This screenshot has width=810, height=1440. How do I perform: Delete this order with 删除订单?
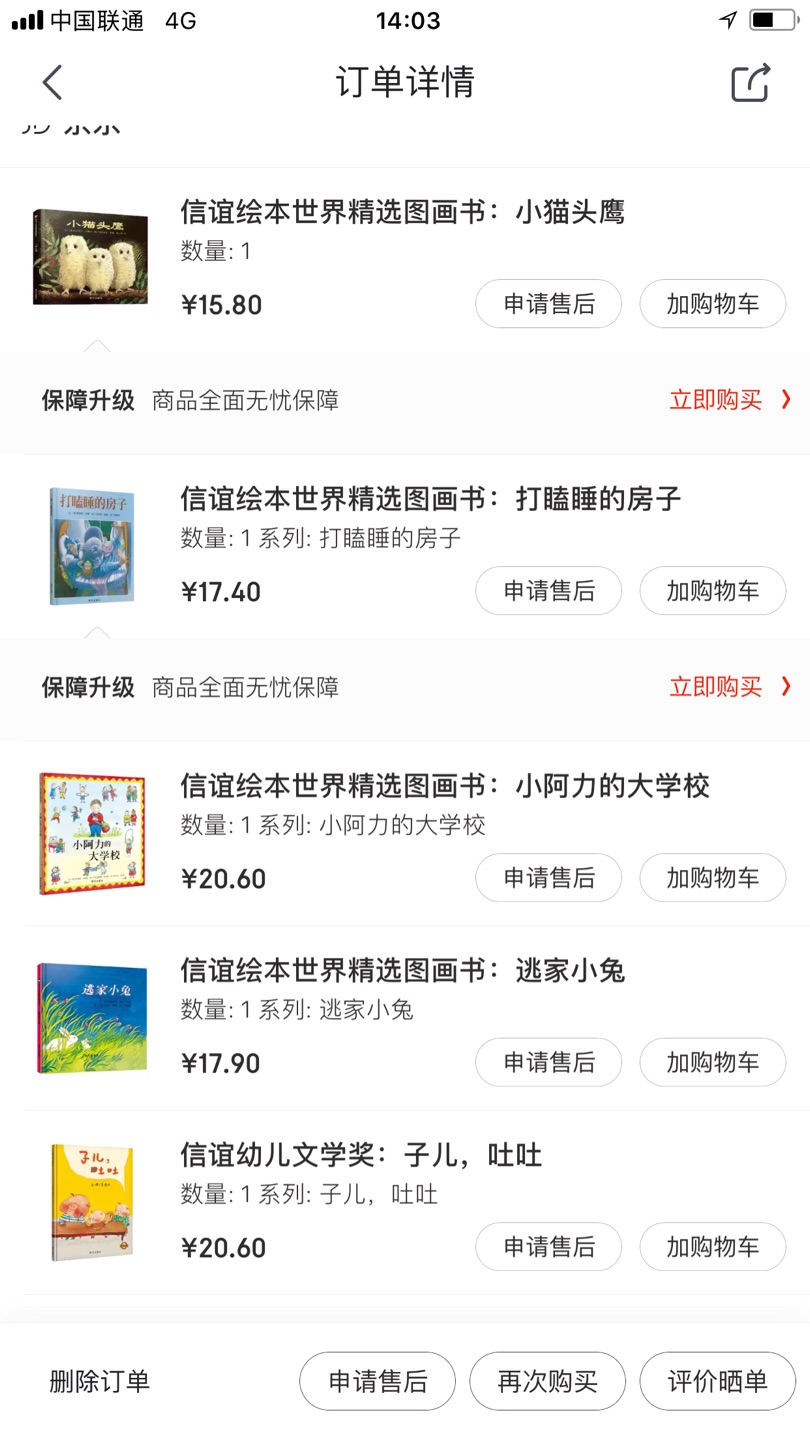coord(99,1382)
